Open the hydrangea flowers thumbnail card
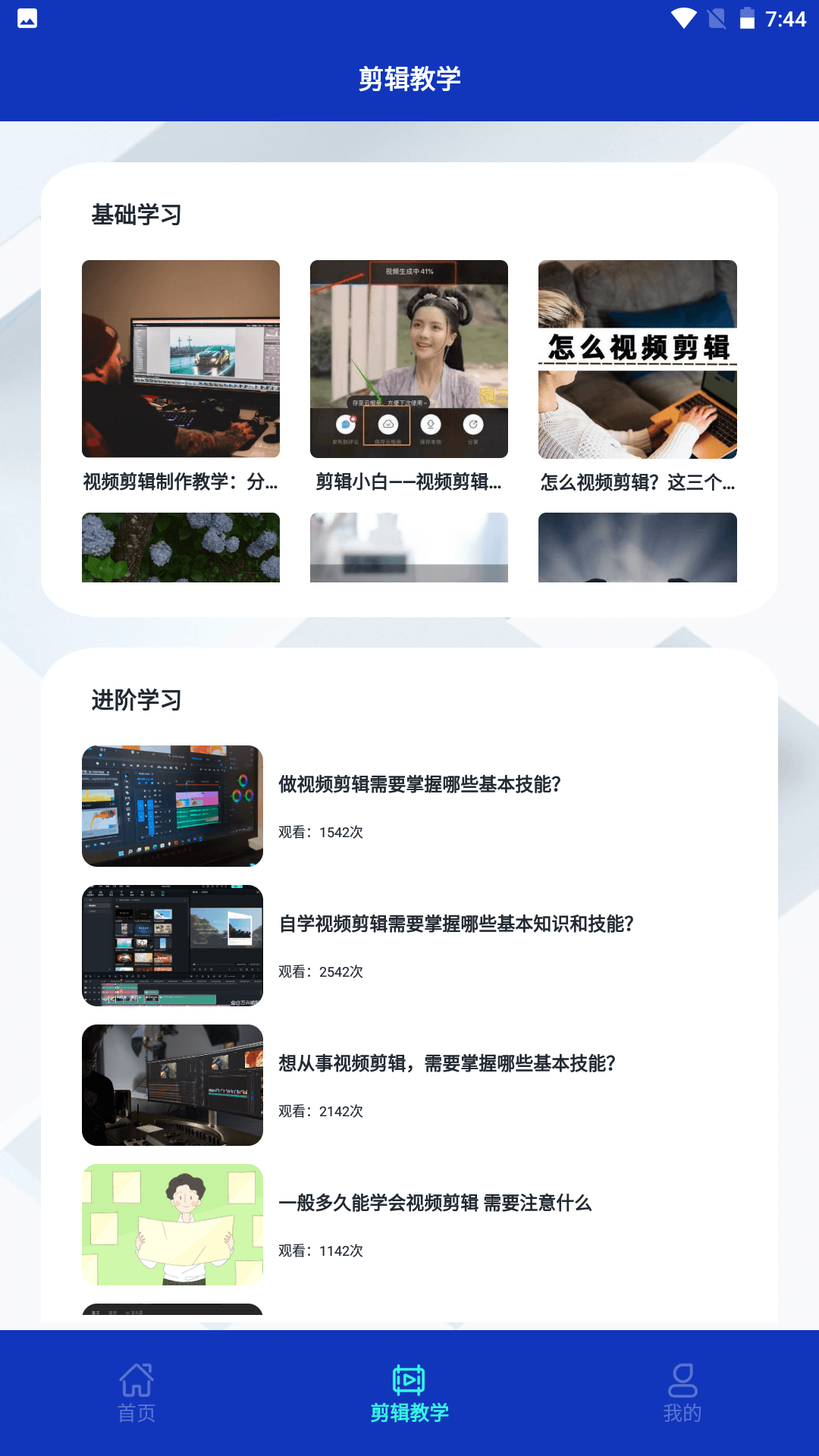819x1456 pixels. [180, 548]
